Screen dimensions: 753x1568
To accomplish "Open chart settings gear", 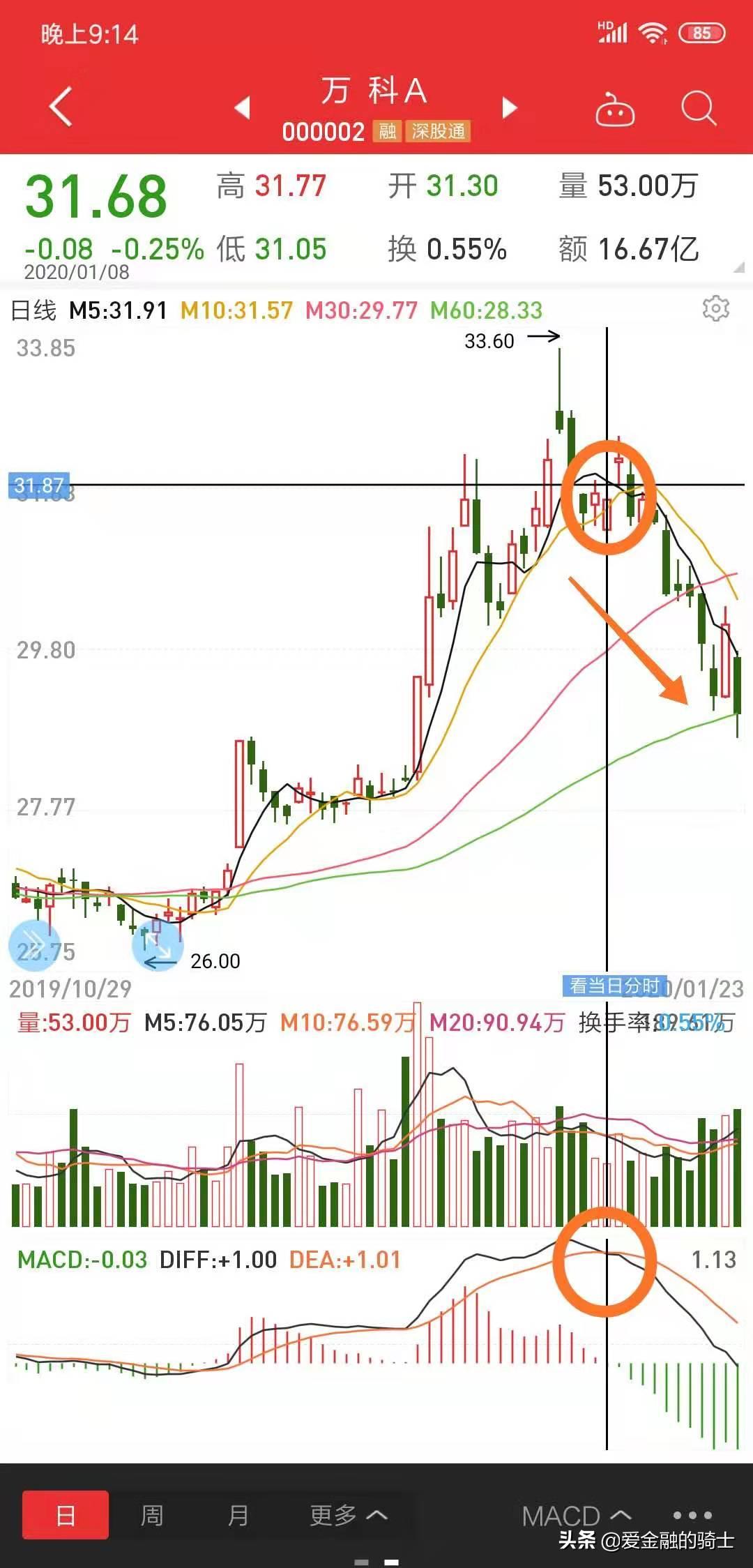I will point(715,308).
